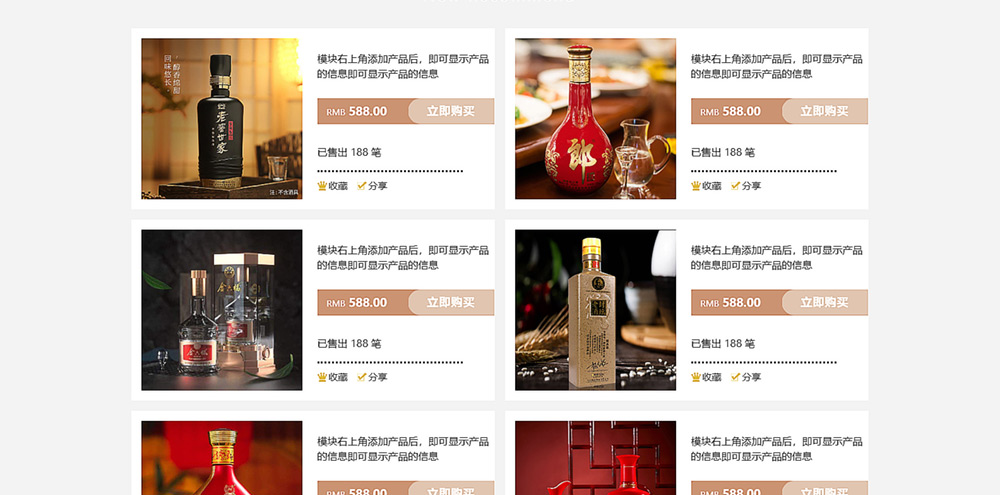The image size is (1000, 495).
Task: Open the black bottle product image
Action: click(221, 119)
